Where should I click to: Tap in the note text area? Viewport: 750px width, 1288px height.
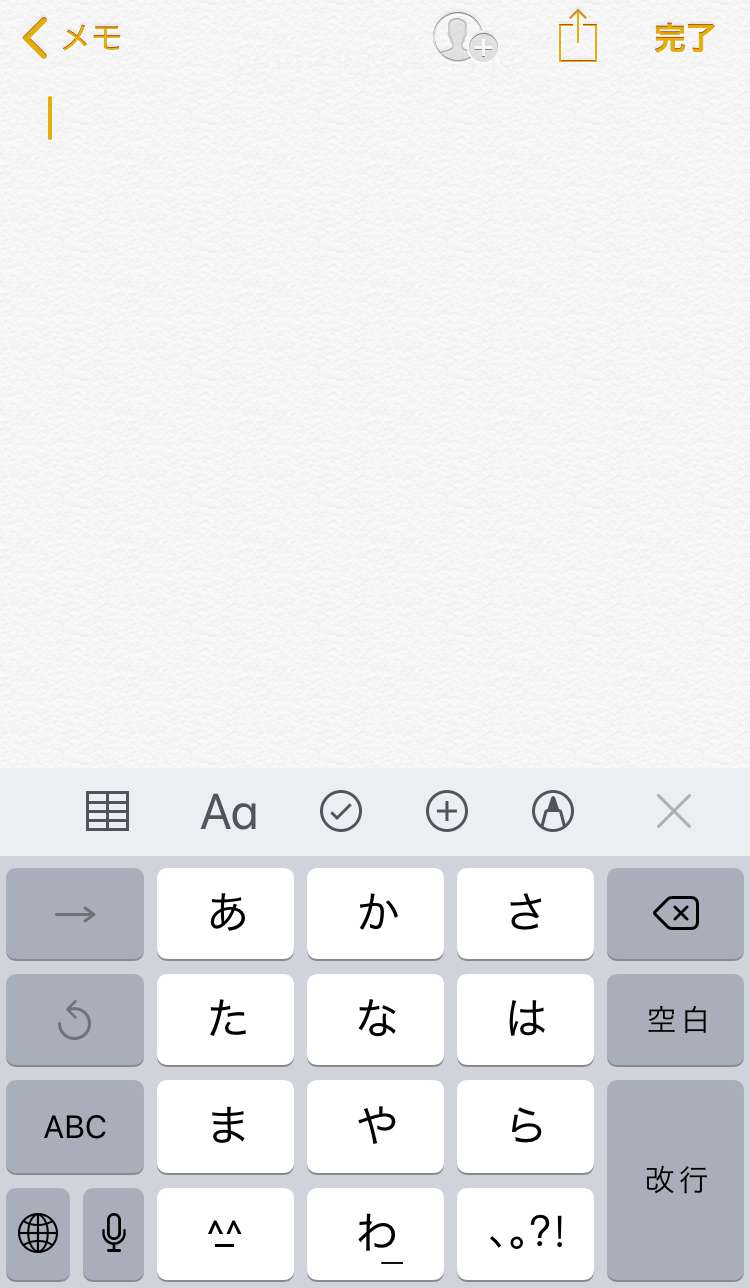(375, 400)
